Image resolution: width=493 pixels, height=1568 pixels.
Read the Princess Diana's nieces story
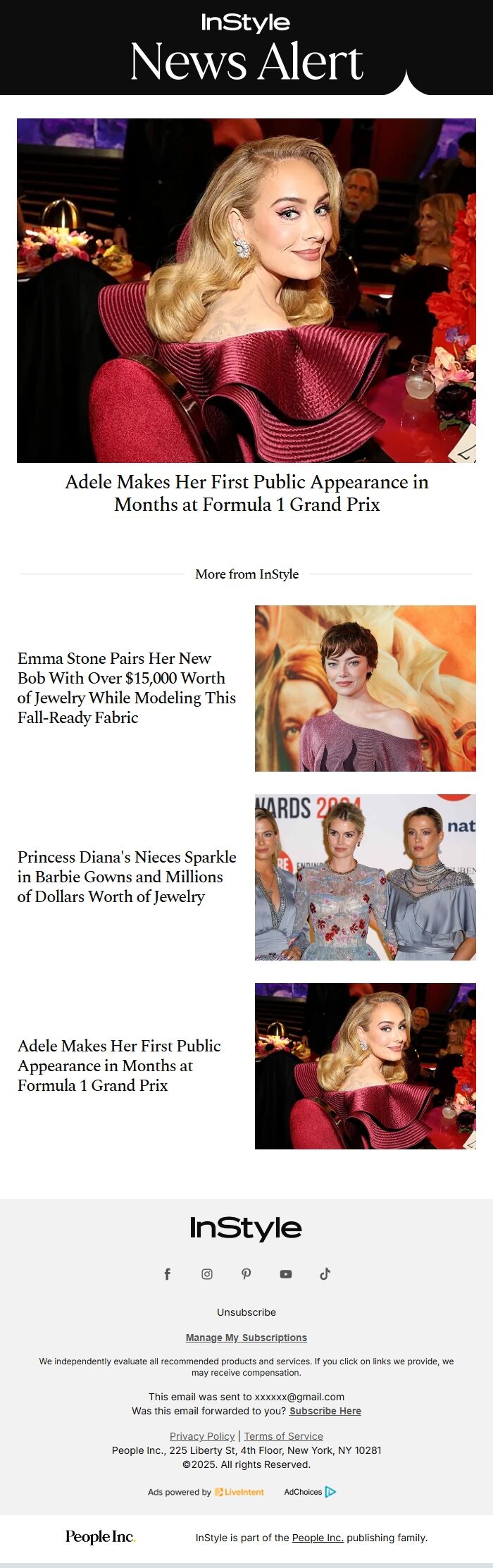point(127,877)
